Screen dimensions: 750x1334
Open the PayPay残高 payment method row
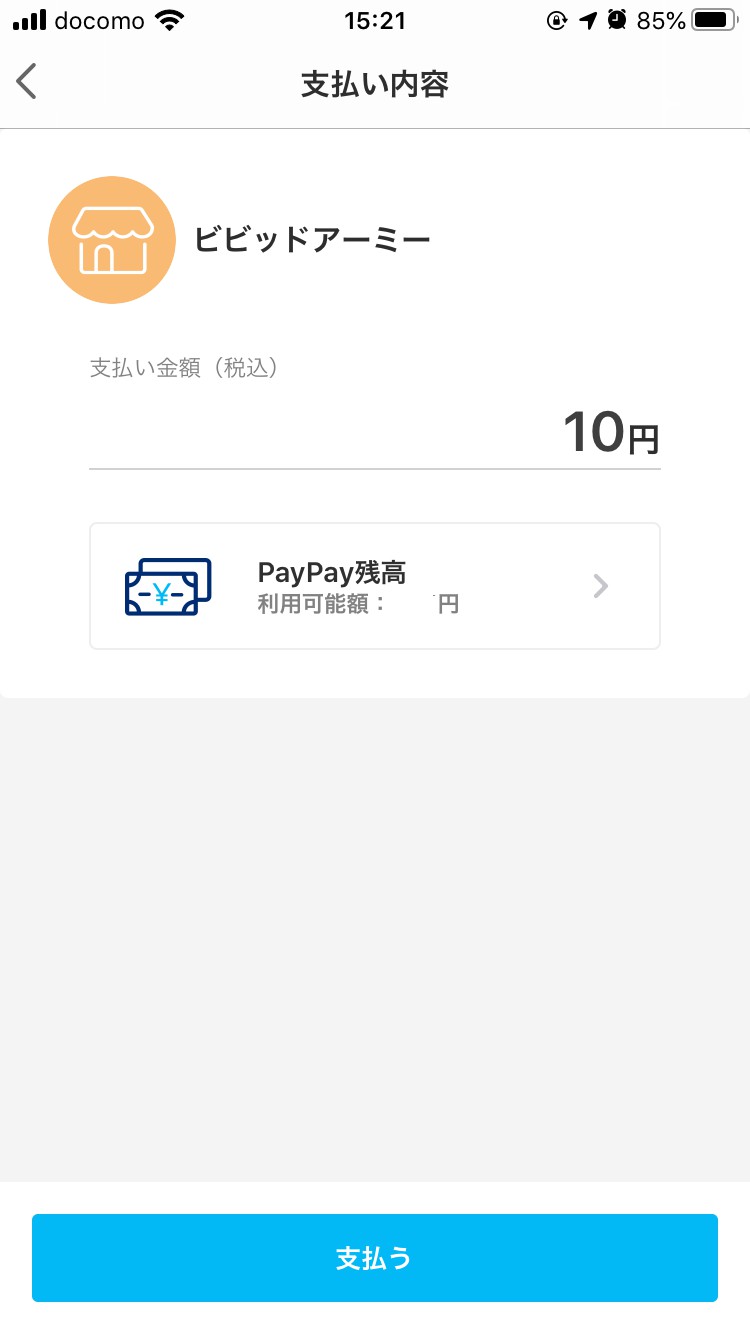tap(375, 586)
